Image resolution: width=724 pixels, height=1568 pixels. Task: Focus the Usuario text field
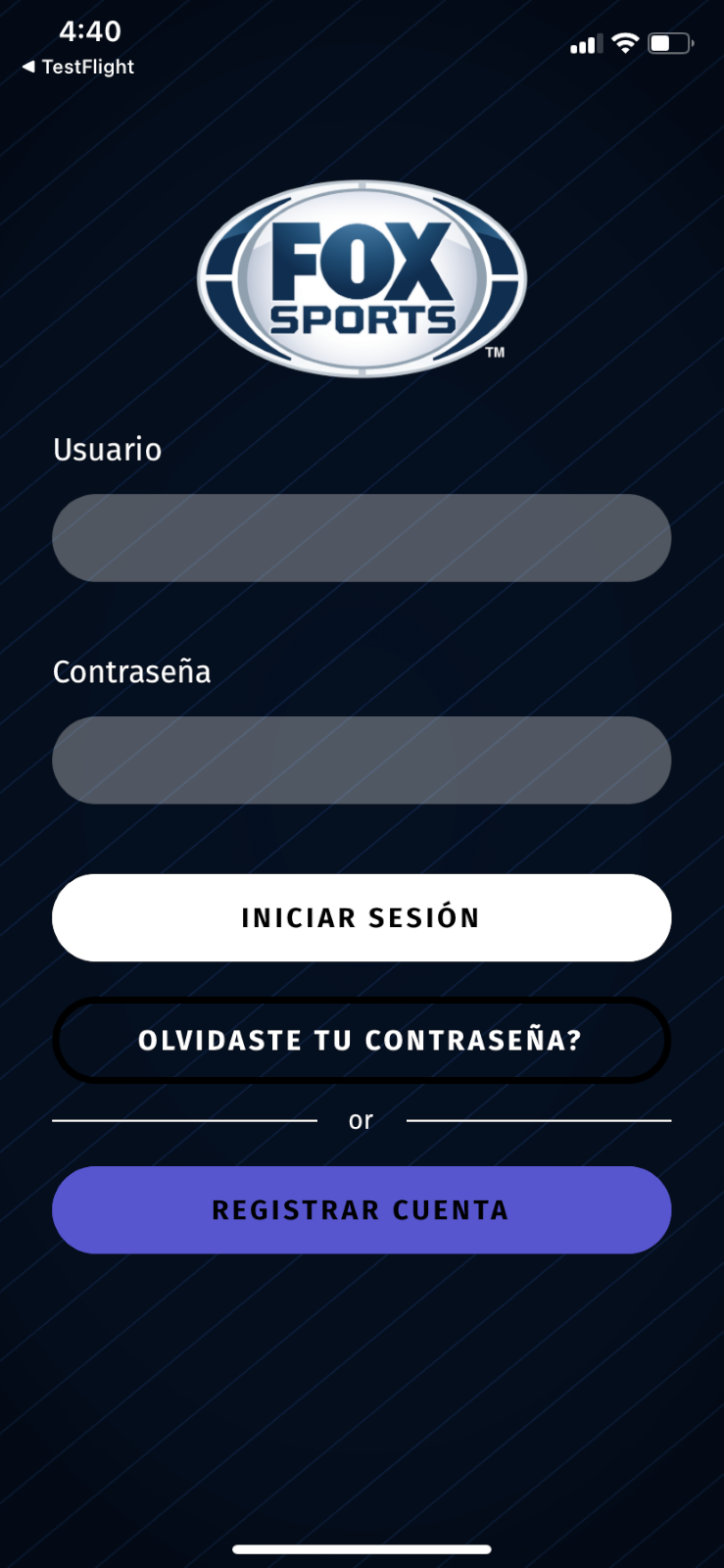[362, 538]
